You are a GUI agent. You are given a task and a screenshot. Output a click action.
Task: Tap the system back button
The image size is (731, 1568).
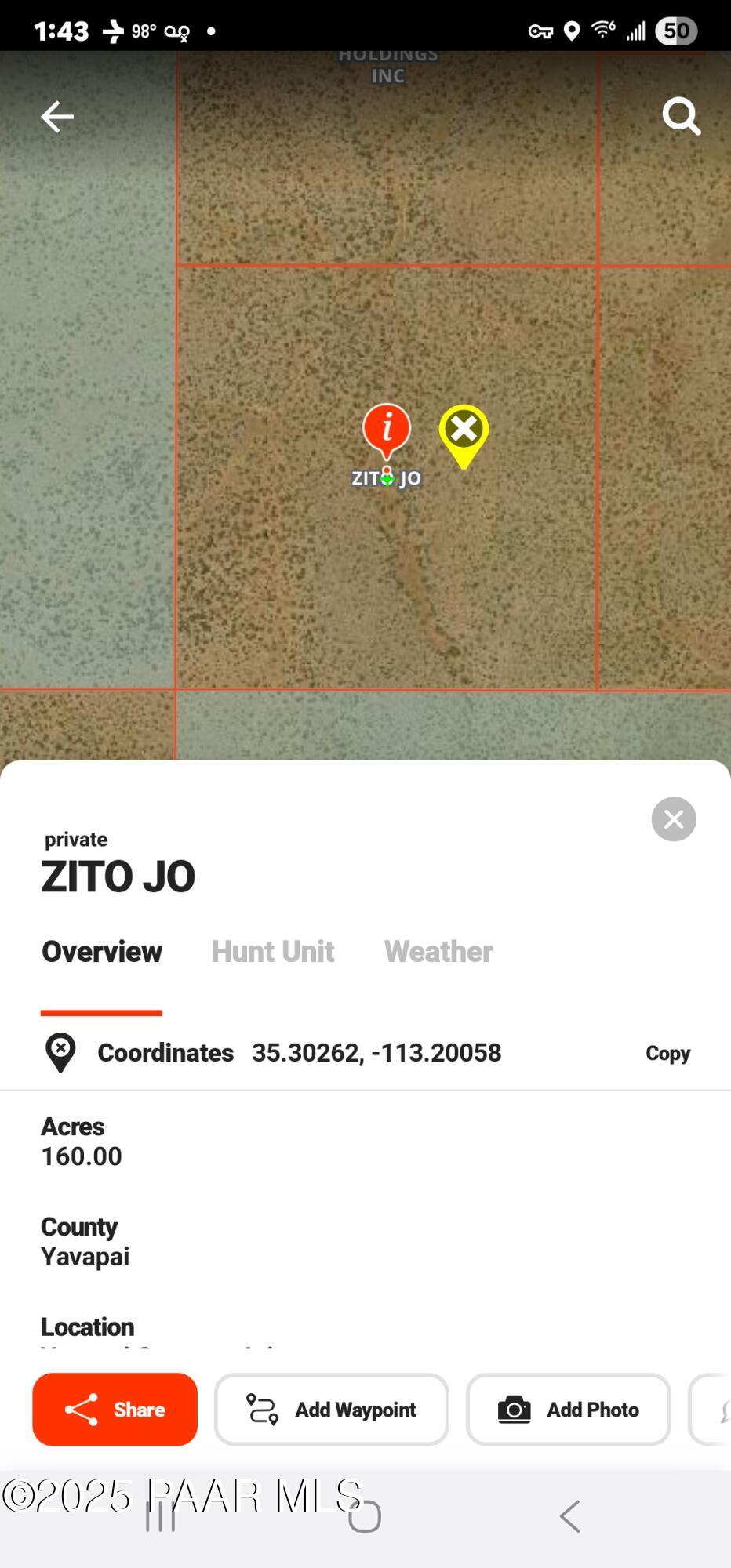click(x=570, y=1516)
